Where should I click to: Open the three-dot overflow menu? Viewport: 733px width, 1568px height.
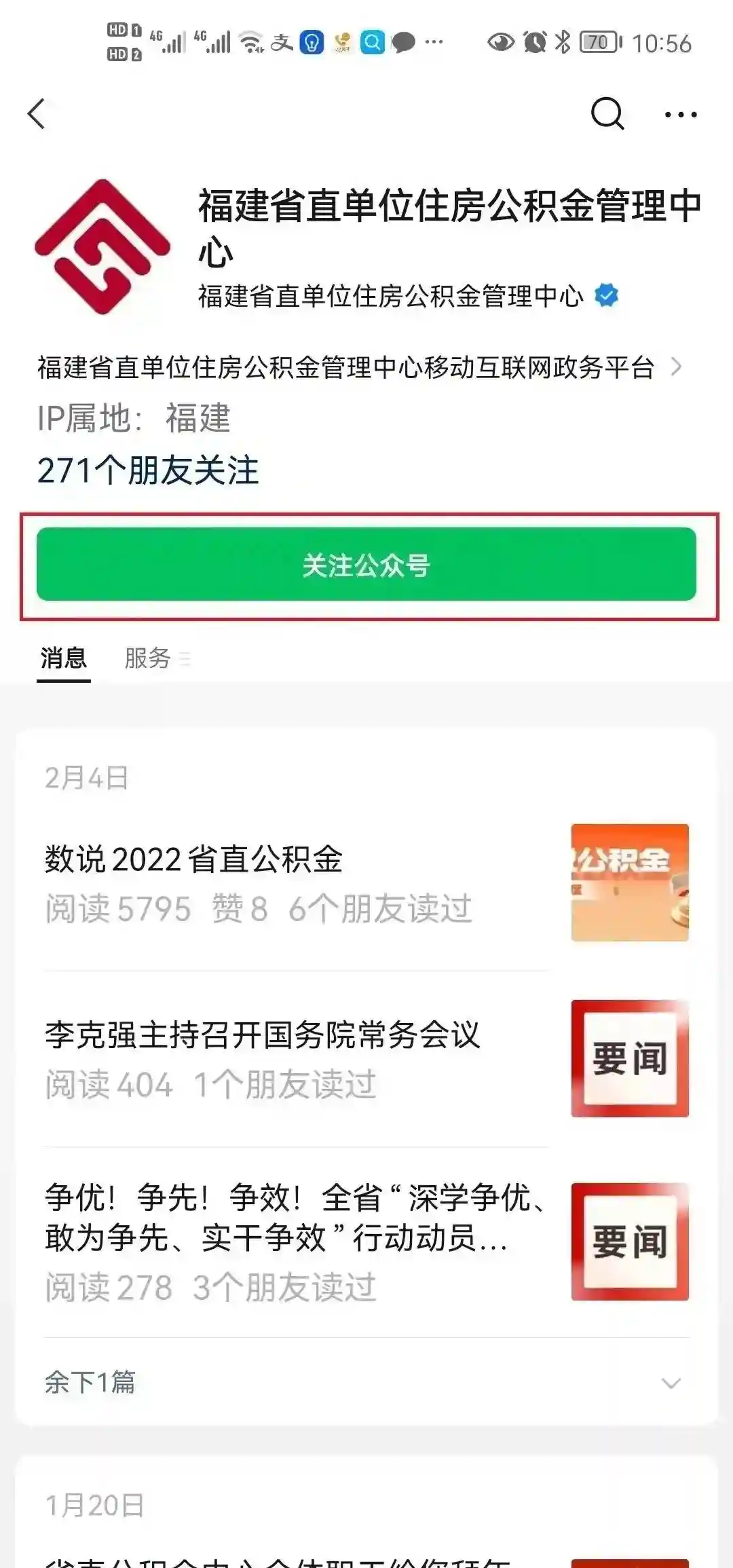680,115
